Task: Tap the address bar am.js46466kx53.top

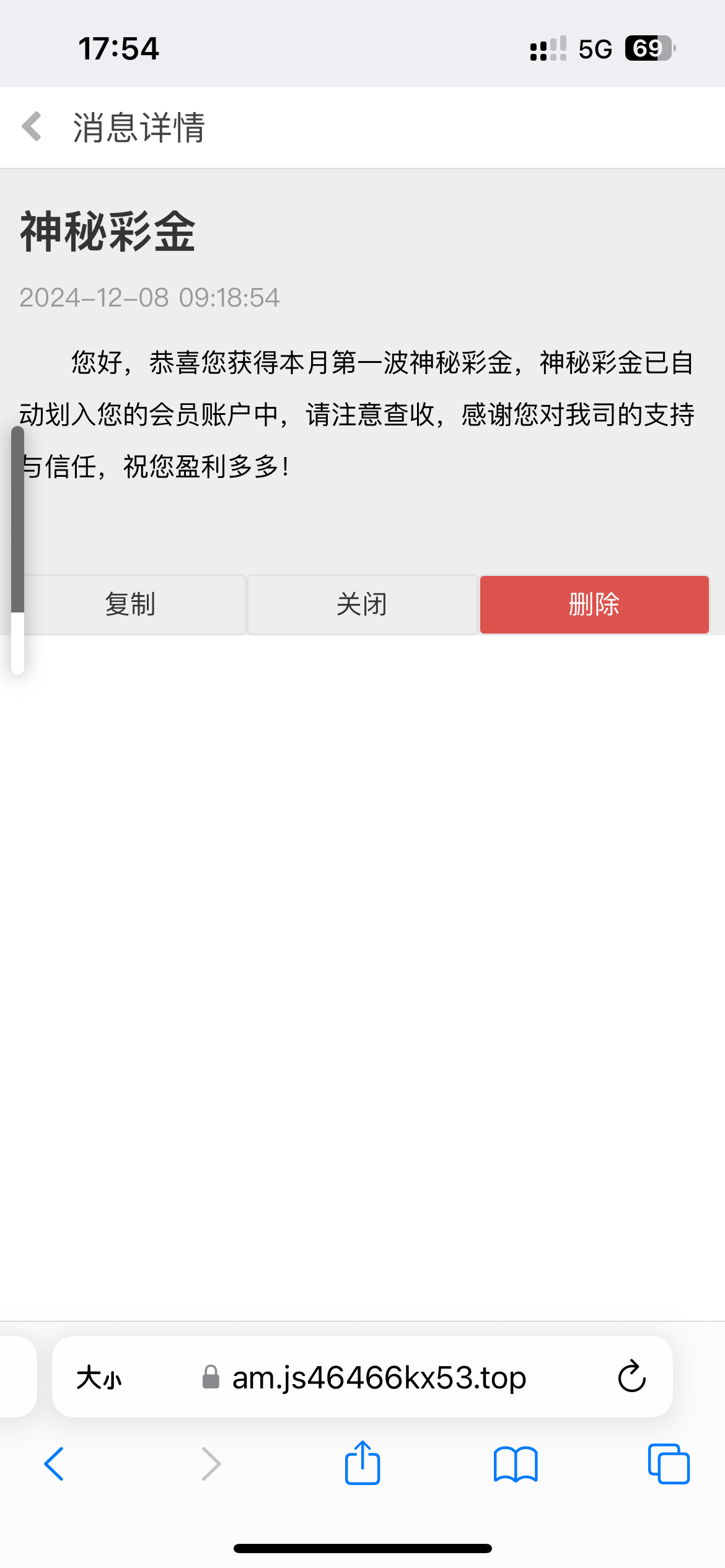Action: click(x=364, y=1377)
